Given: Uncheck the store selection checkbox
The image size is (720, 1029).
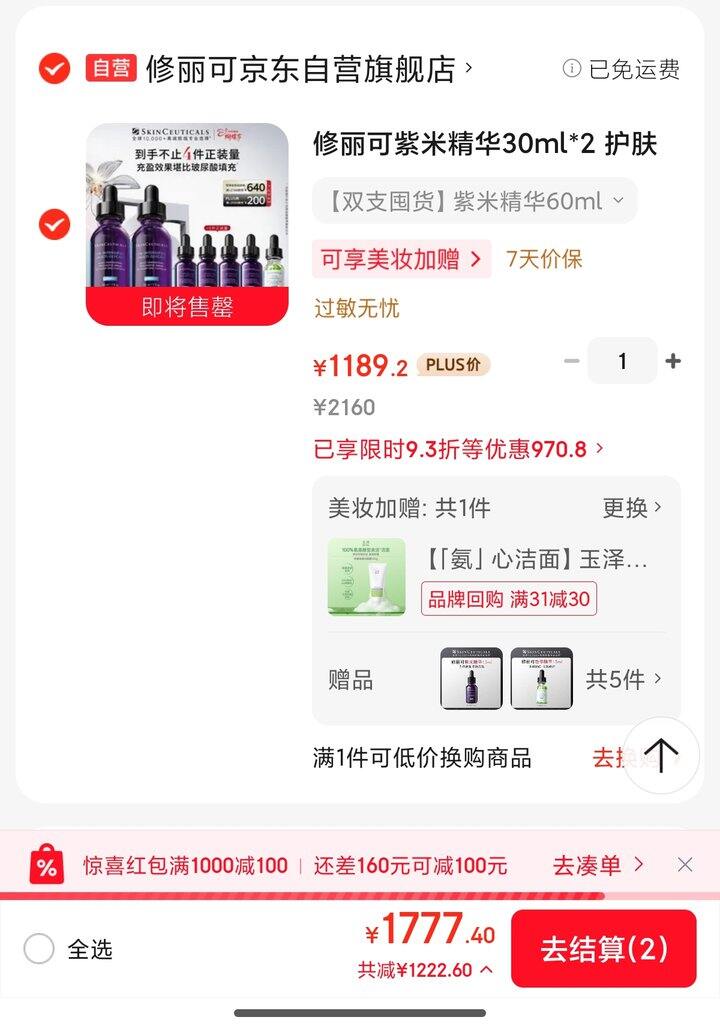Looking at the screenshot, I should pyautogui.click(x=52, y=70).
